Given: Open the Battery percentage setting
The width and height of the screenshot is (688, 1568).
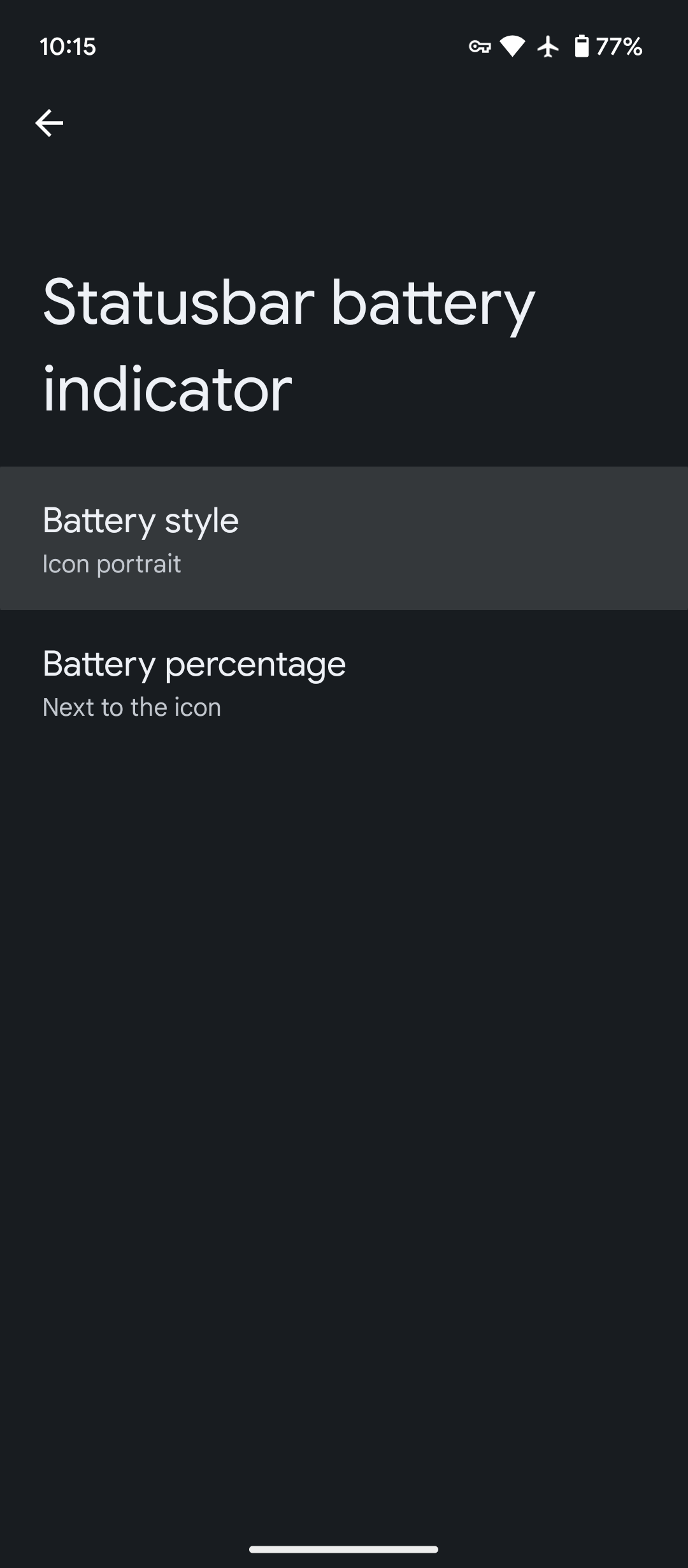Looking at the screenshot, I should [344, 682].
